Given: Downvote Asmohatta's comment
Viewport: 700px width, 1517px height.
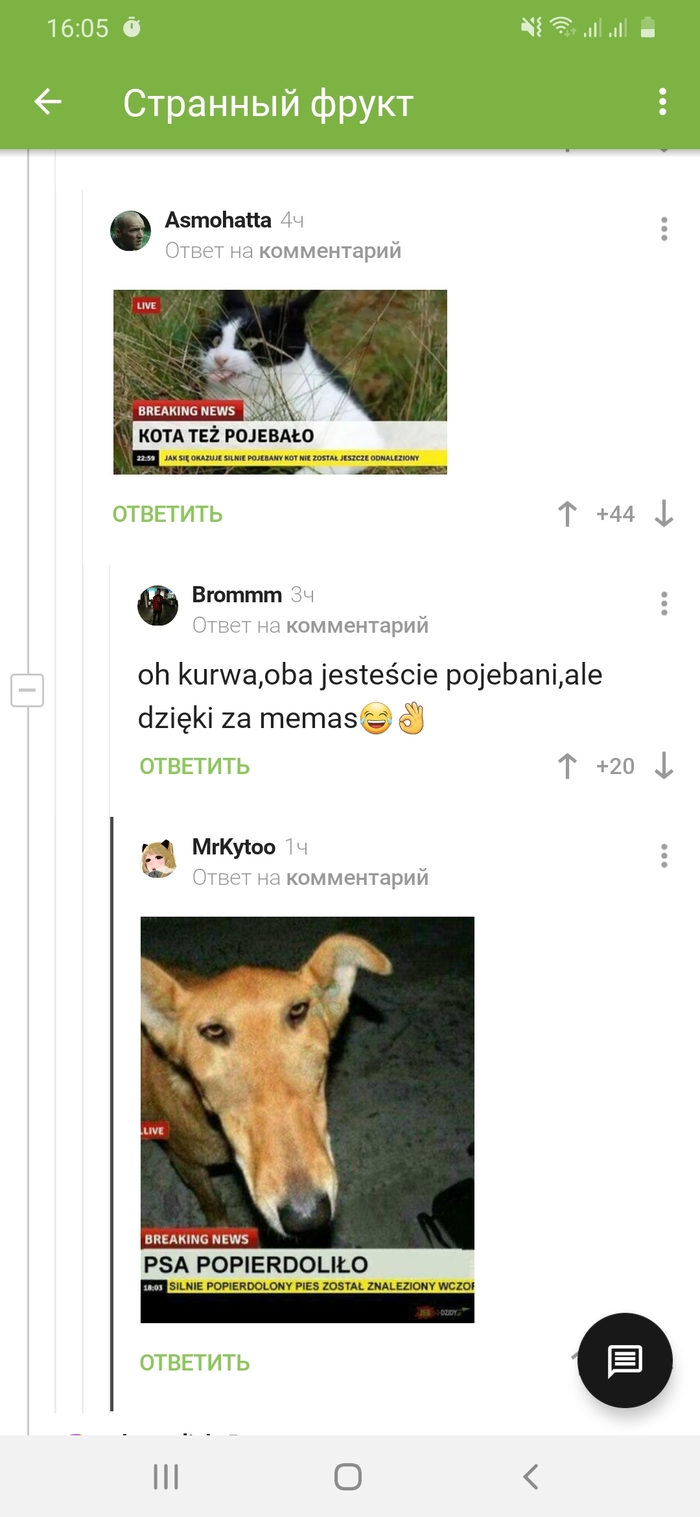Looking at the screenshot, I should click(664, 514).
